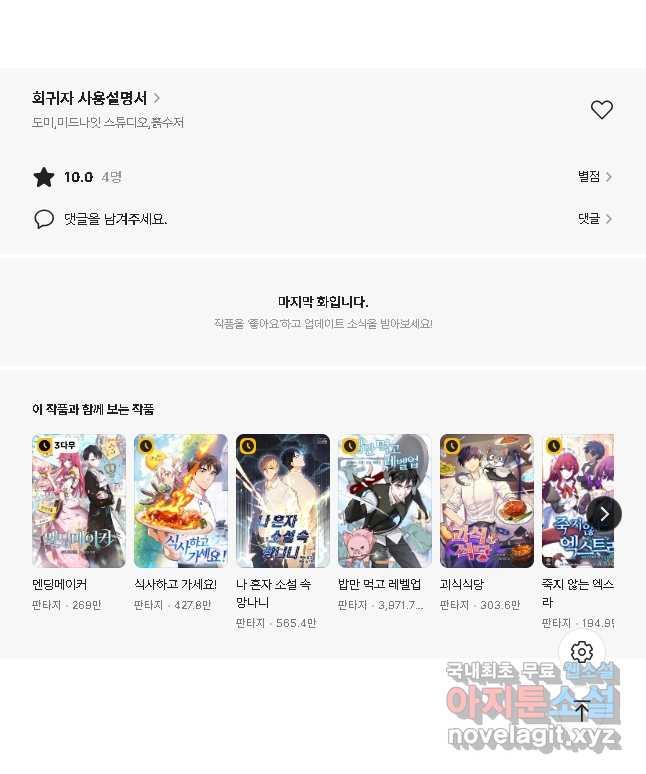
Task: Jump back to top with the up arrow
Action: pyautogui.click(x=582, y=711)
